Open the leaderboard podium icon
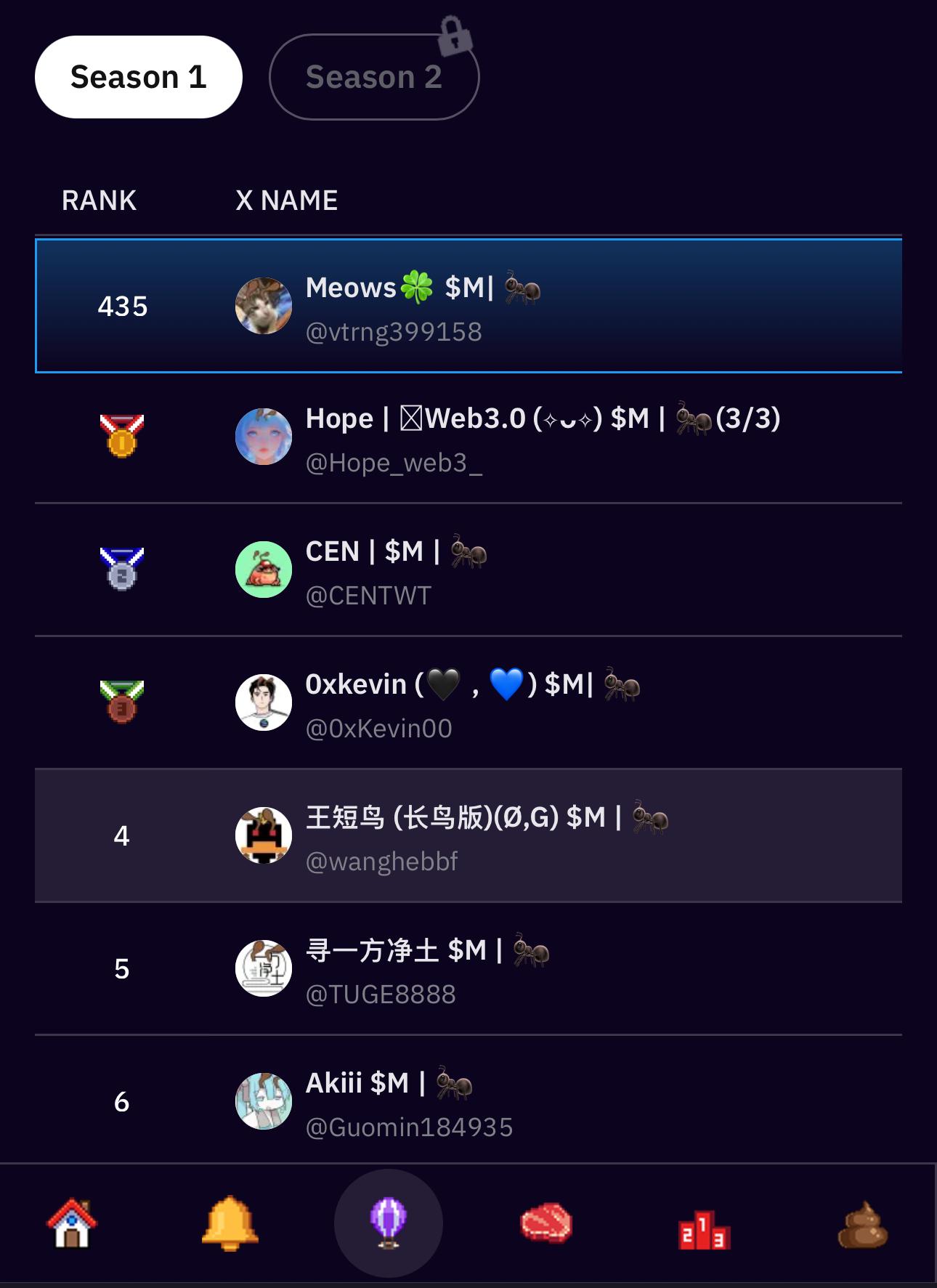This screenshot has width=937, height=1288. (704, 1228)
